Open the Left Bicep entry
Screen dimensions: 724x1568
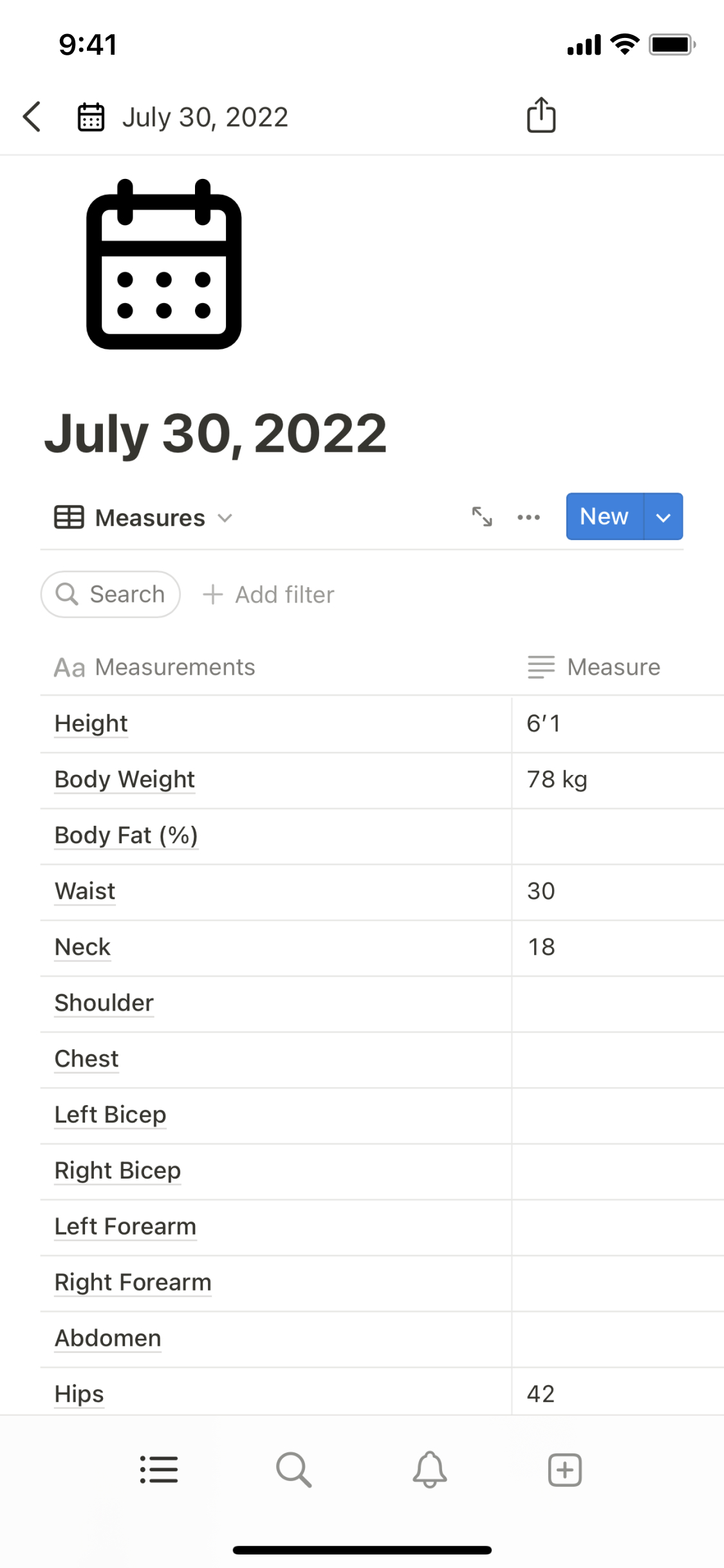point(111,1115)
